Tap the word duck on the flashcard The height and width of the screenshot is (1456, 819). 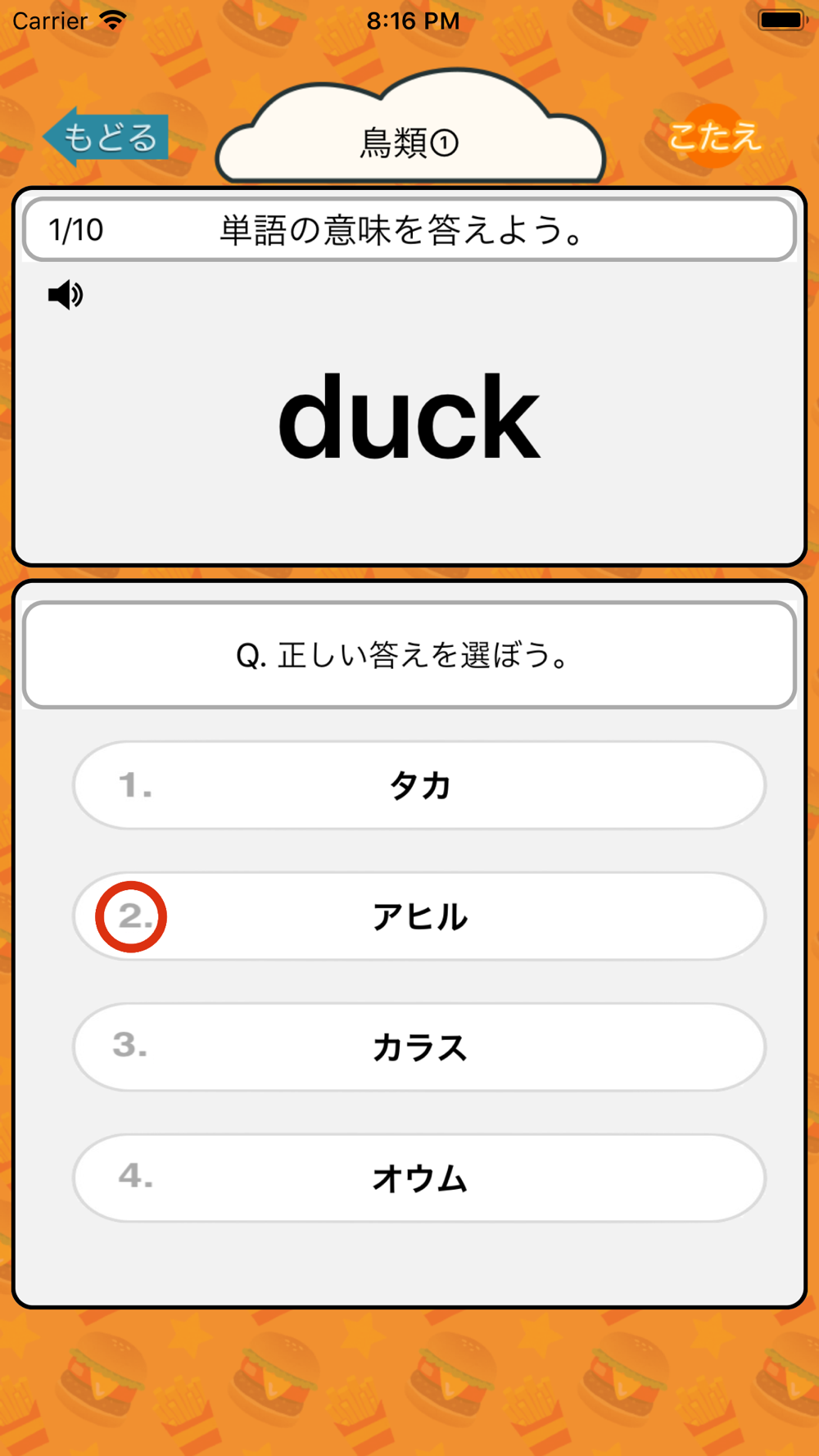point(409,418)
